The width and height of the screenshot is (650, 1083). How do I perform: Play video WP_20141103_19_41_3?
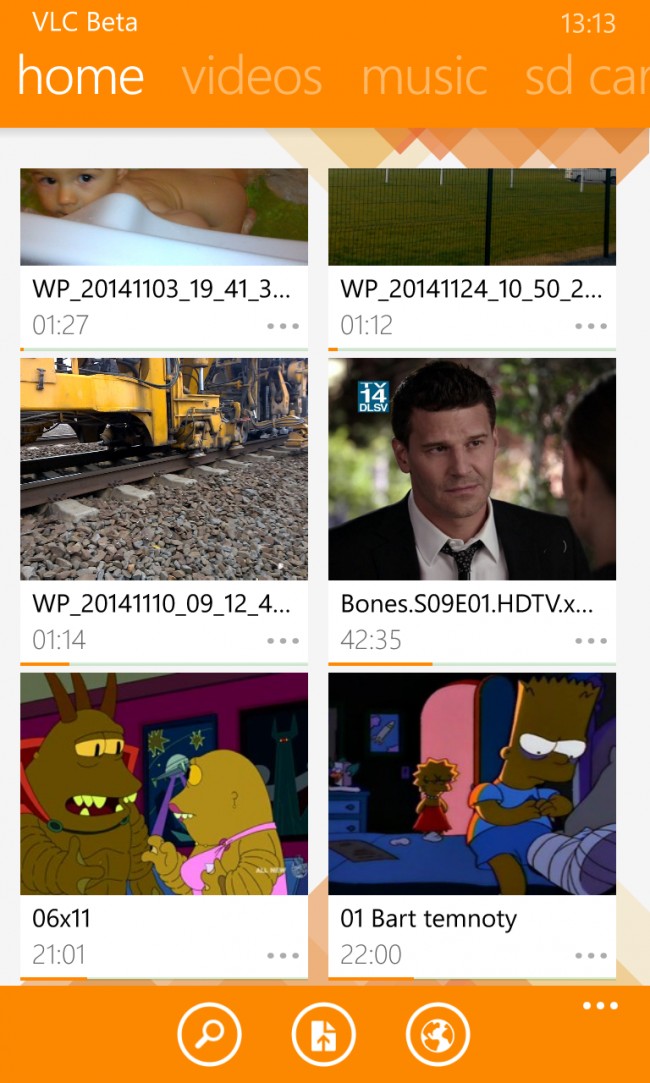click(164, 216)
